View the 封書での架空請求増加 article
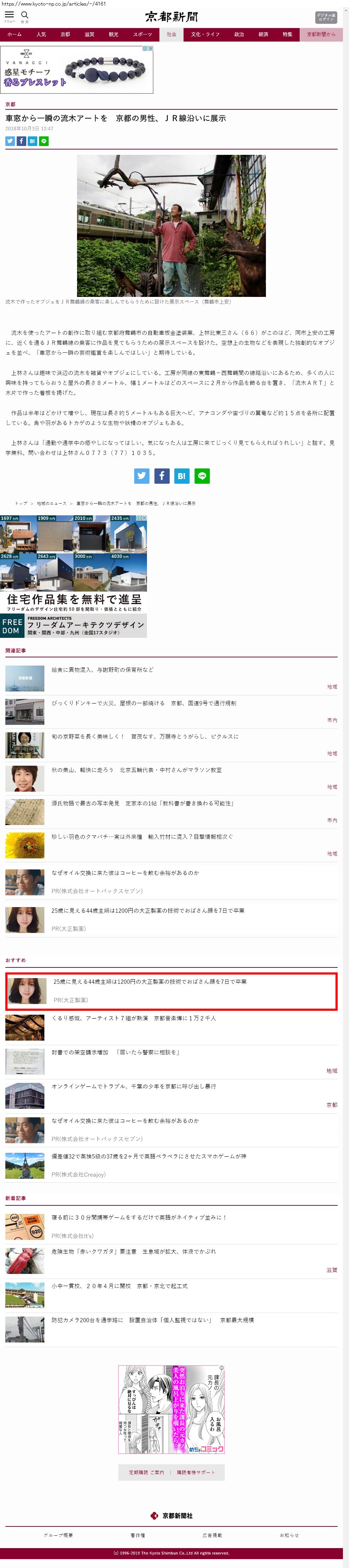This screenshot has width=349, height=1568. click(115, 1052)
